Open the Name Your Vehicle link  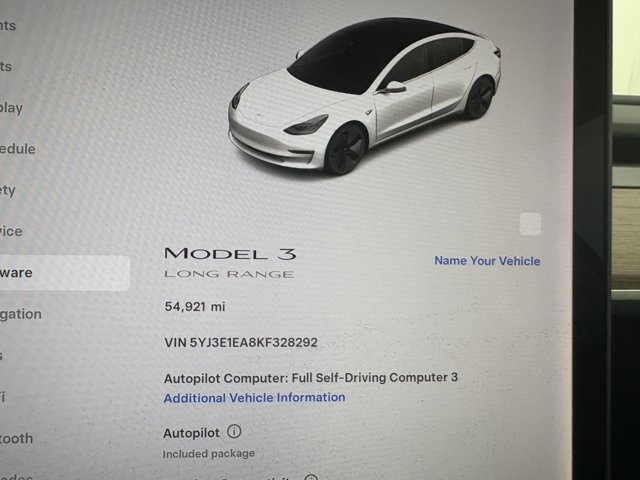point(487,261)
